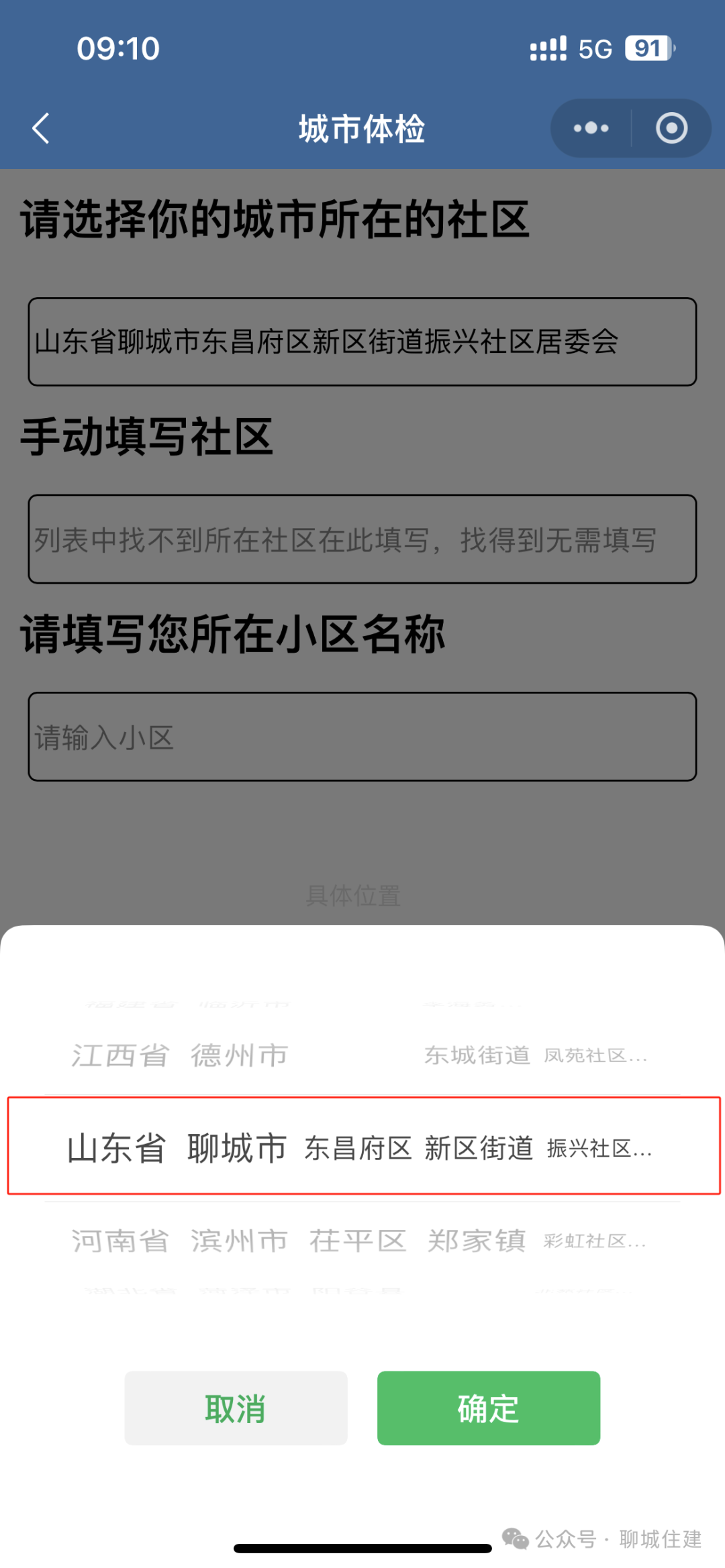Focus the manual community entry field
The height and width of the screenshot is (1568, 725).
(362, 539)
